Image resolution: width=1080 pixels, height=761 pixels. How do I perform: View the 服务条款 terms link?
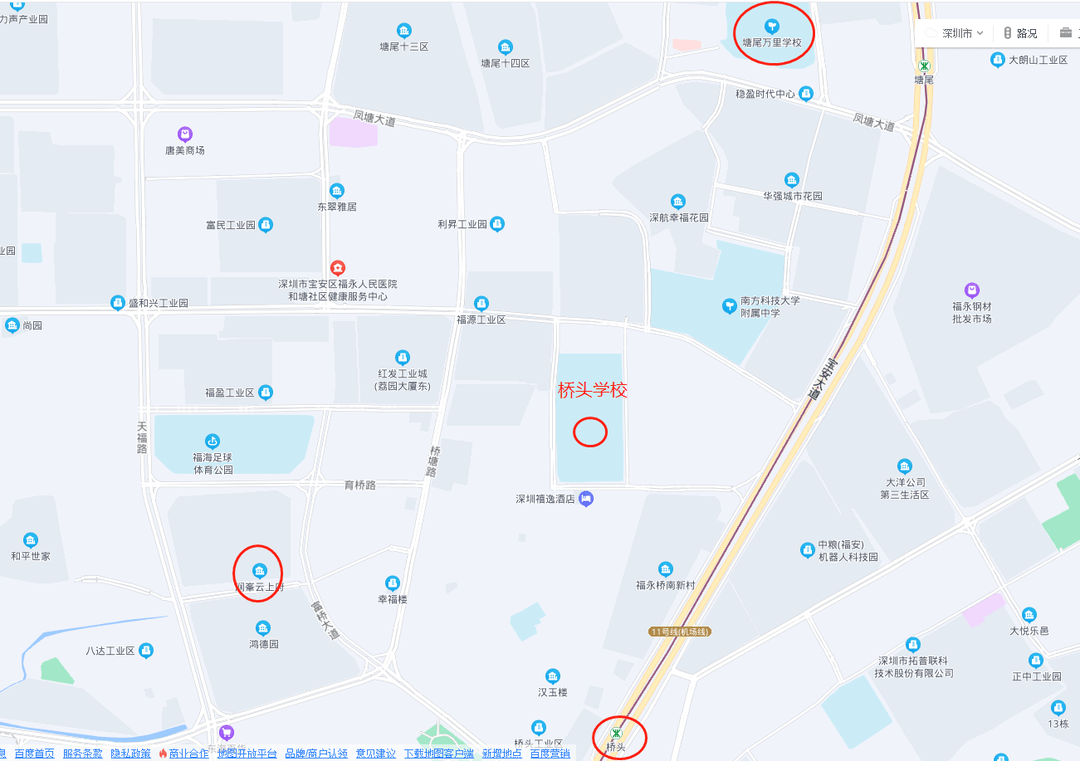point(83,753)
